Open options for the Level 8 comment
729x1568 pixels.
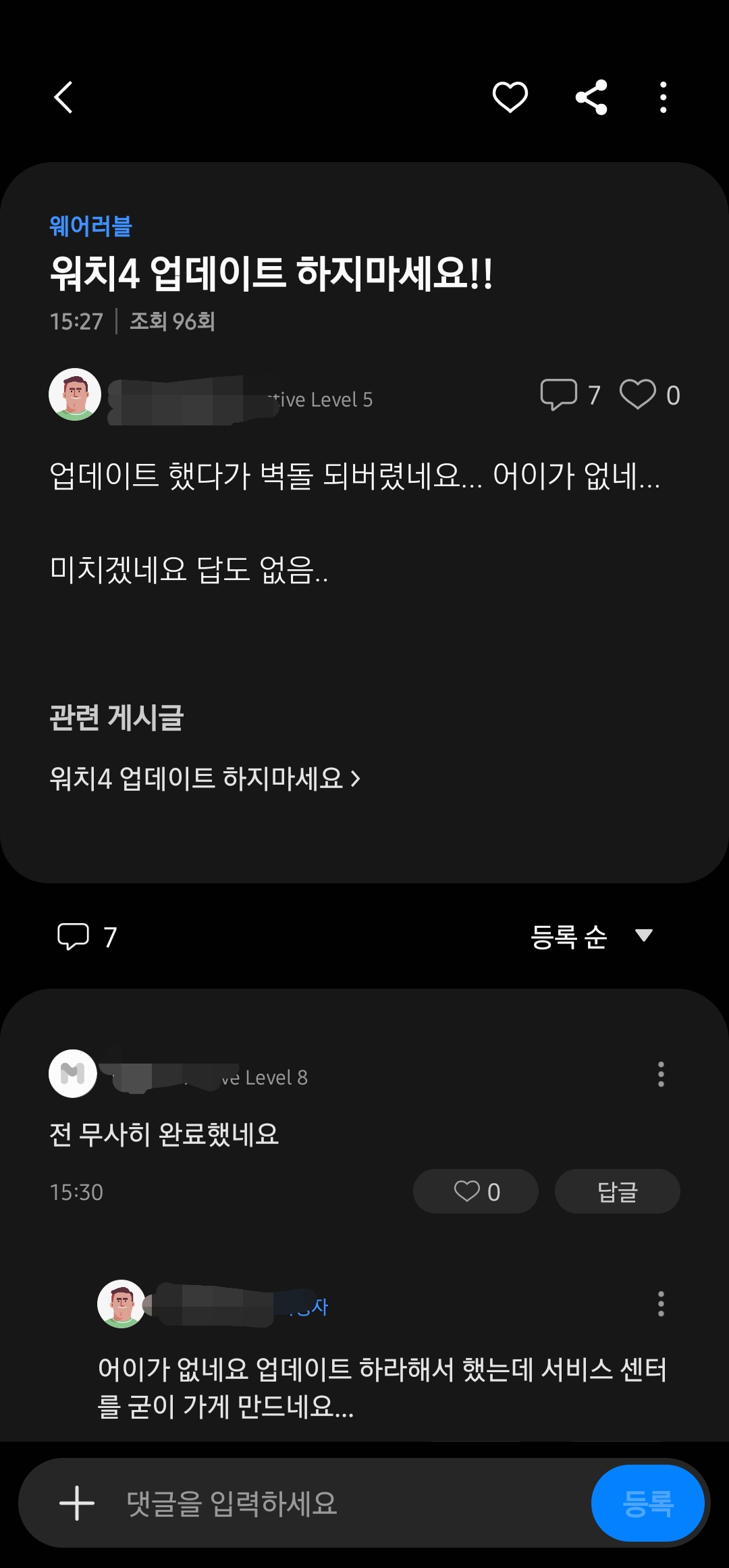[x=661, y=1074]
